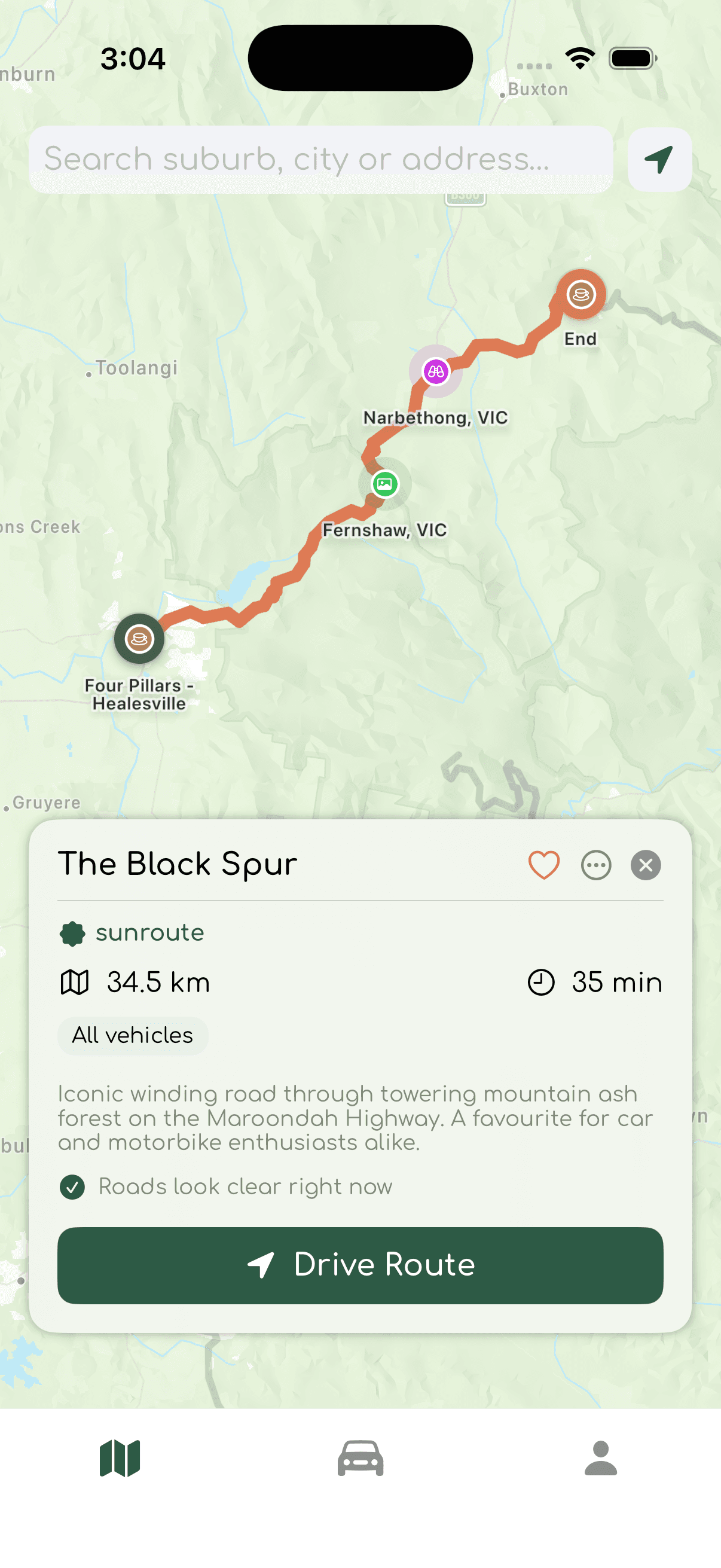This screenshot has width=721, height=1568.
Task: Open the Four Pillars - Healesville food stop marker
Action: pos(139,640)
